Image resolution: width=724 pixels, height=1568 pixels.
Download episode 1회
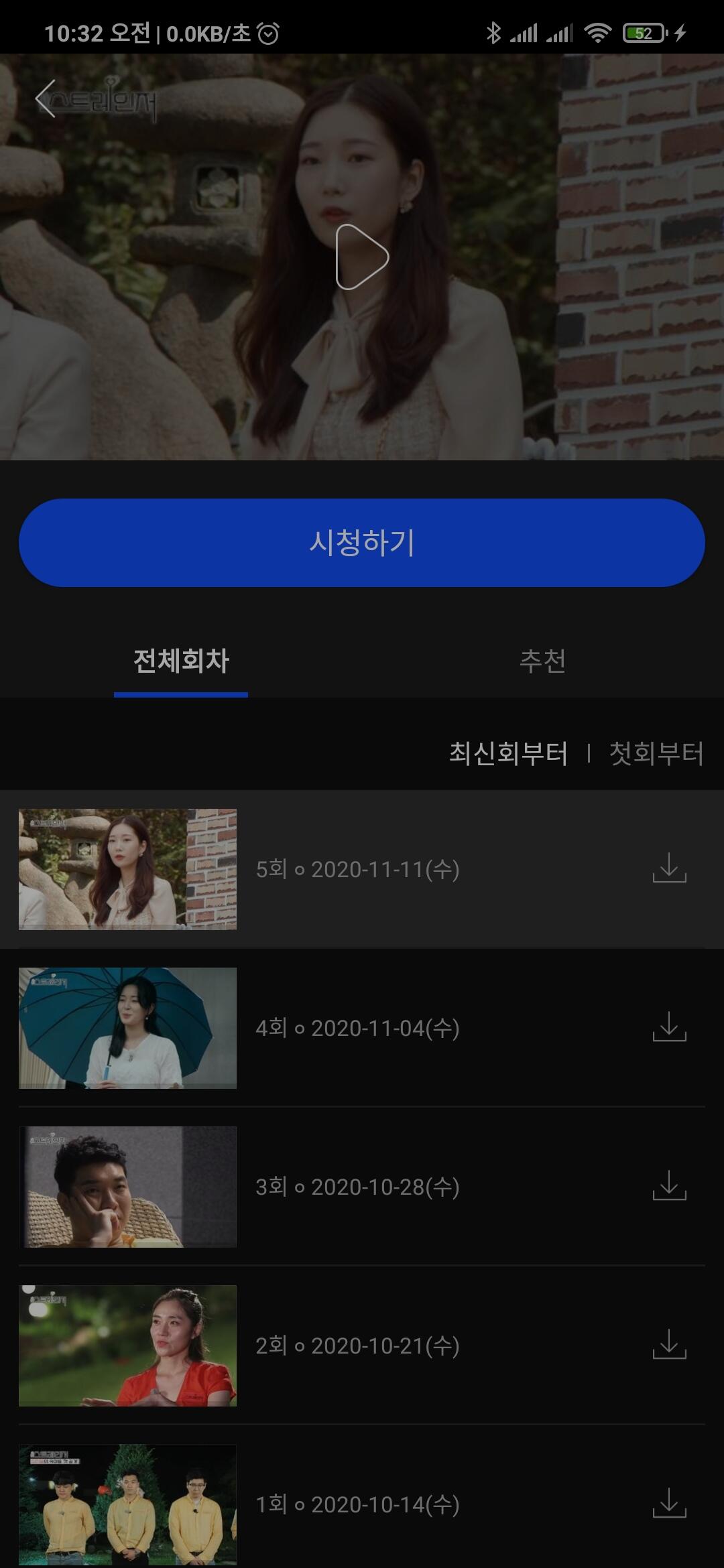coord(669,1504)
